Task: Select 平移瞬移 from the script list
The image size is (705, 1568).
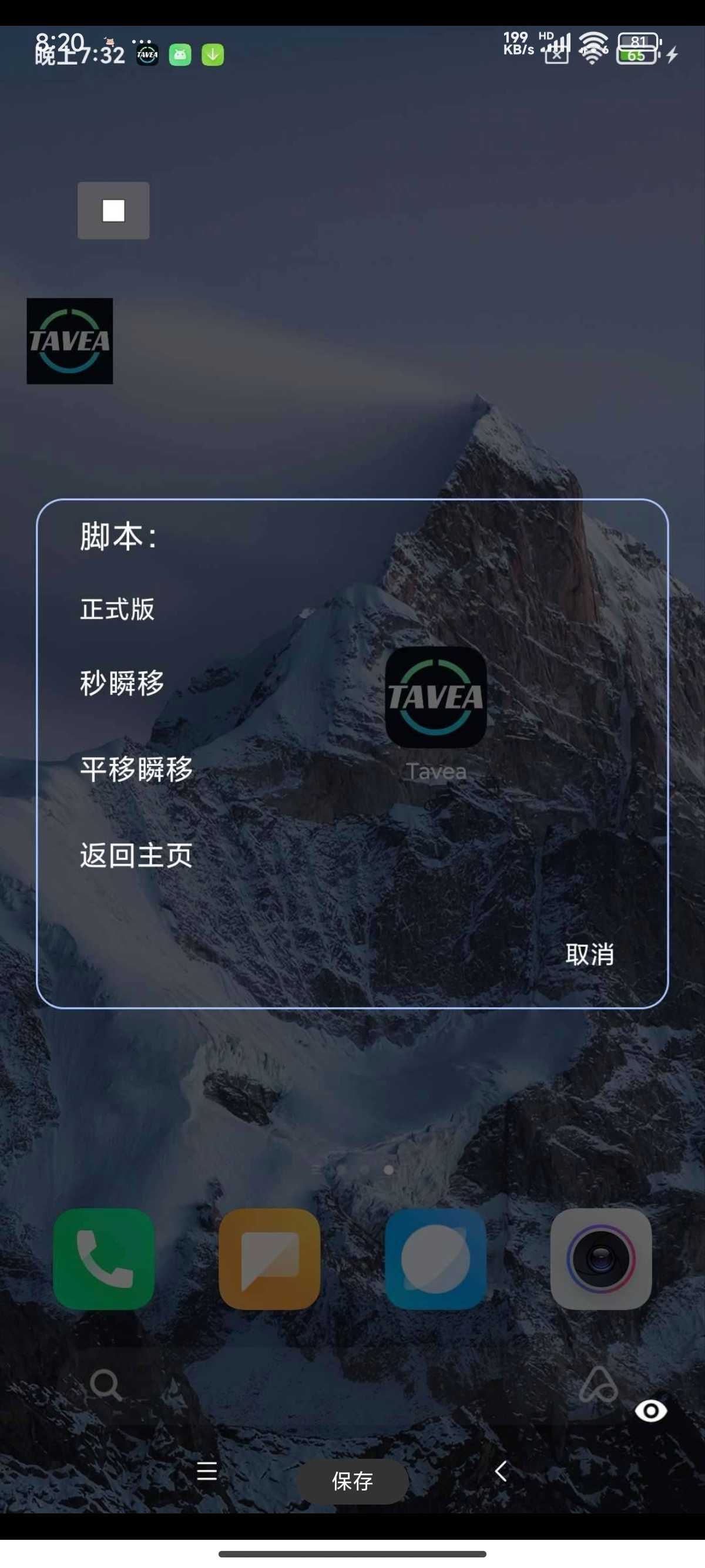Action: point(136,769)
